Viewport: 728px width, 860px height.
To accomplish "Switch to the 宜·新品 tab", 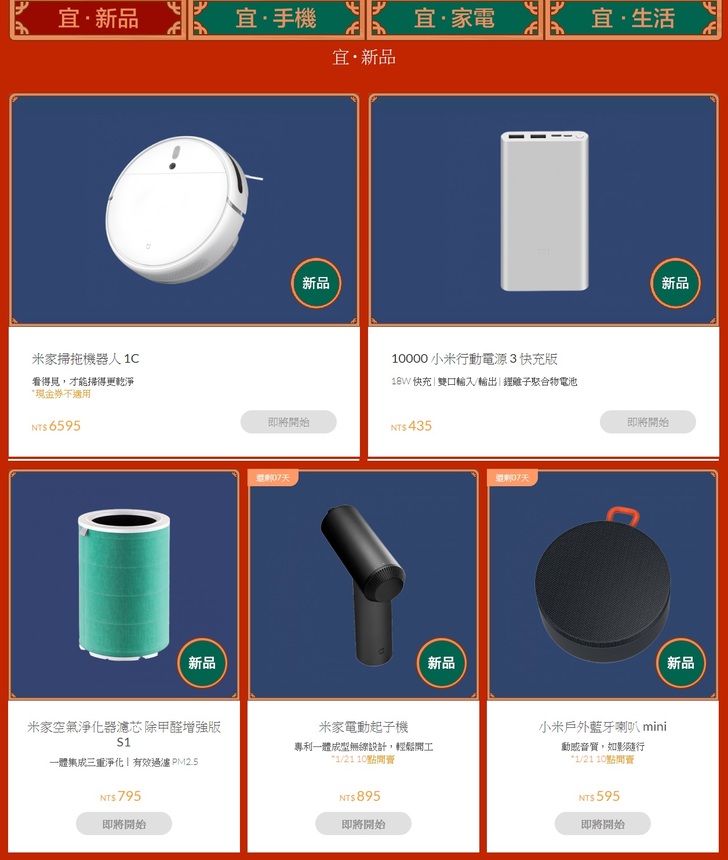I will (98, 18).
